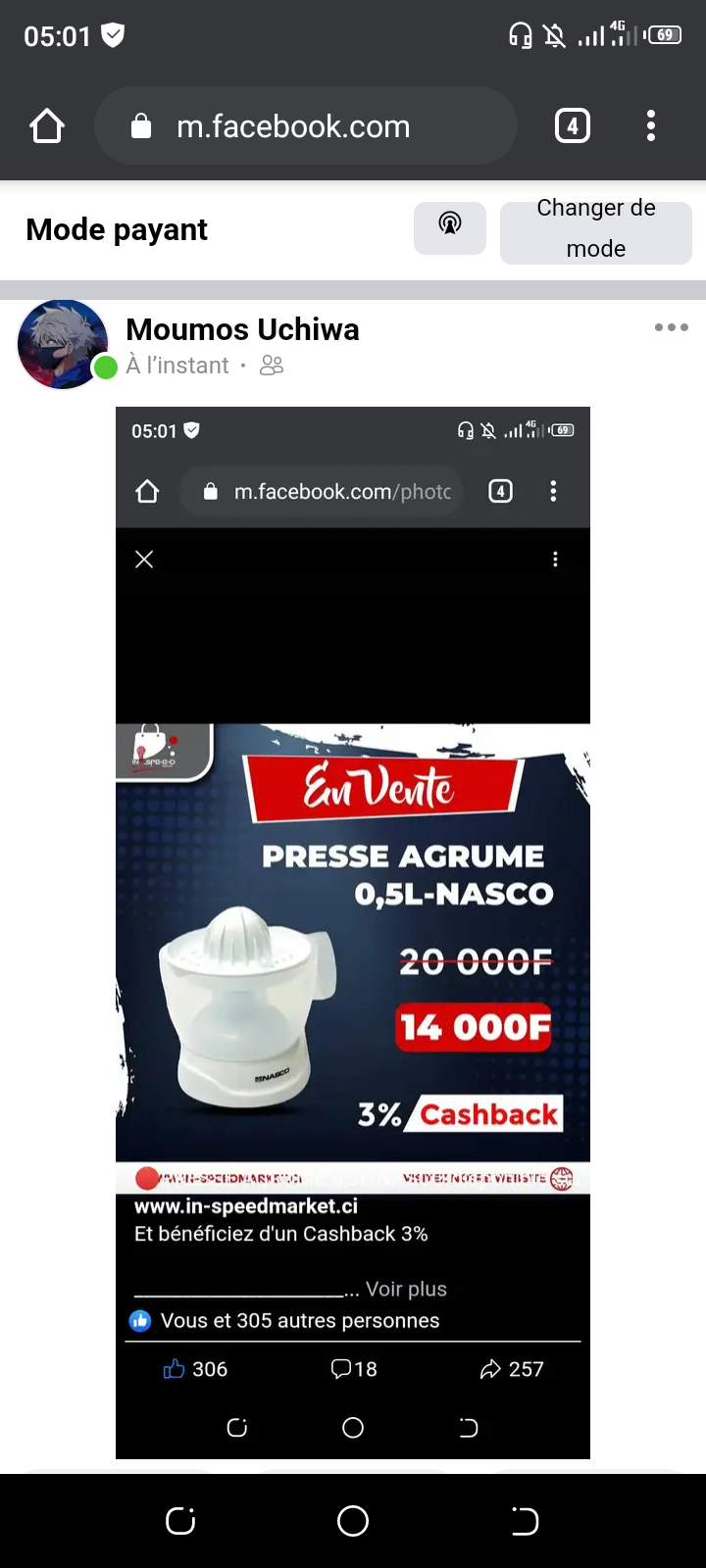The width and height of the screenshot is (706, 1568).
Task: Open the post options three-dot menu
Action: pos(672,327)
